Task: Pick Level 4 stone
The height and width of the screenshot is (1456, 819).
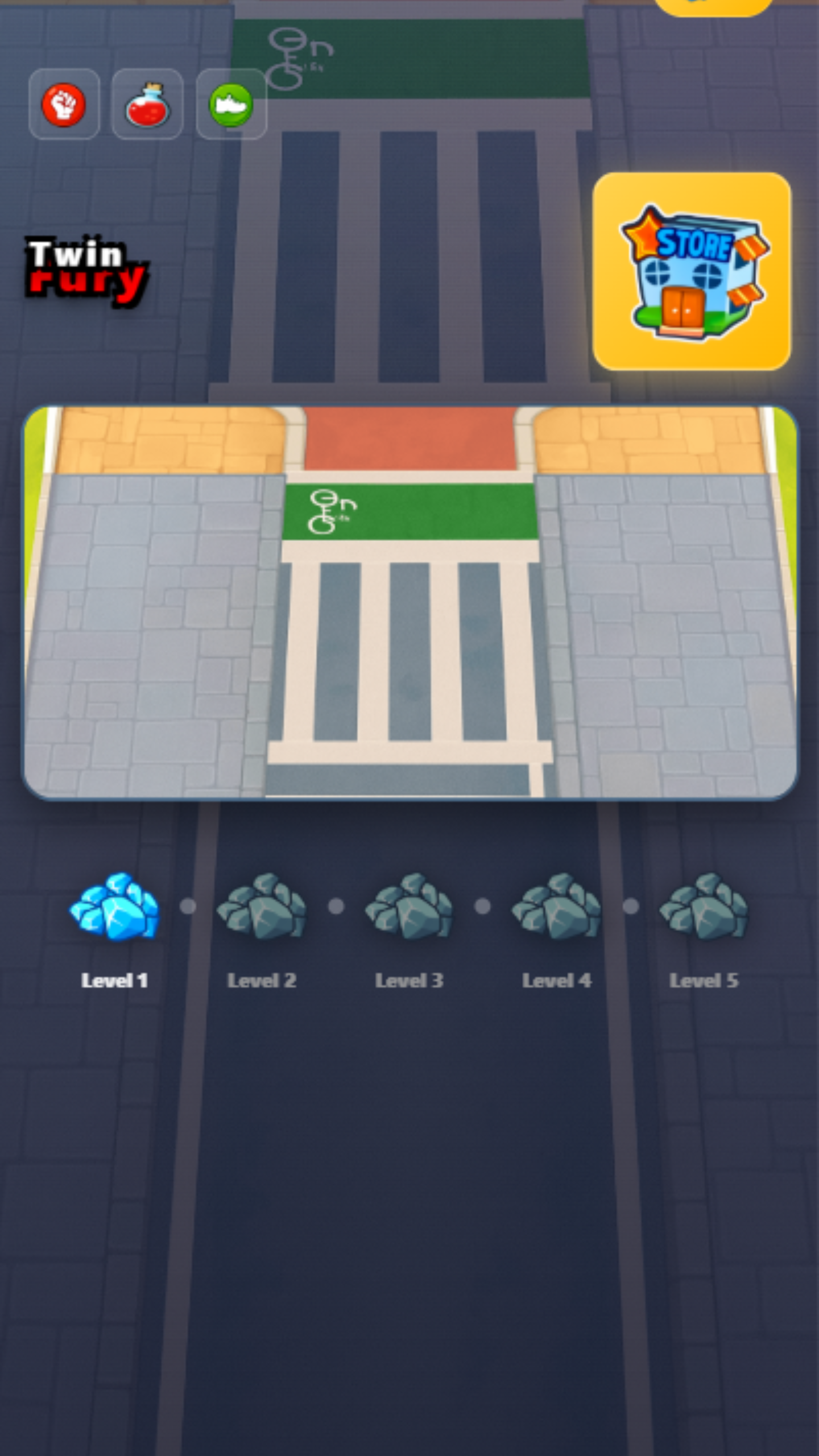Action: (556, 907)
